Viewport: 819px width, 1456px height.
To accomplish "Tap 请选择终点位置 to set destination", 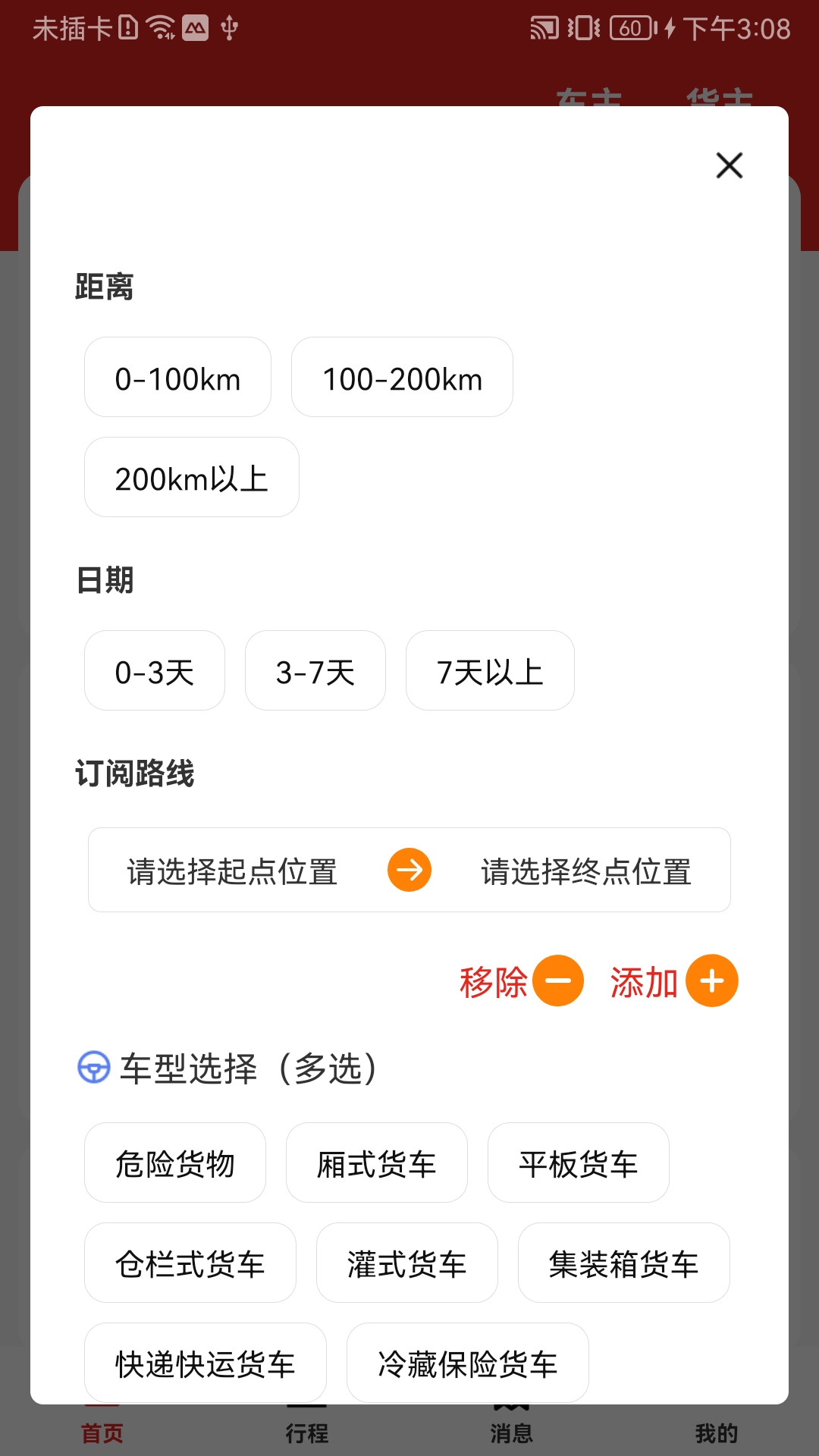I will pos(586,871).
